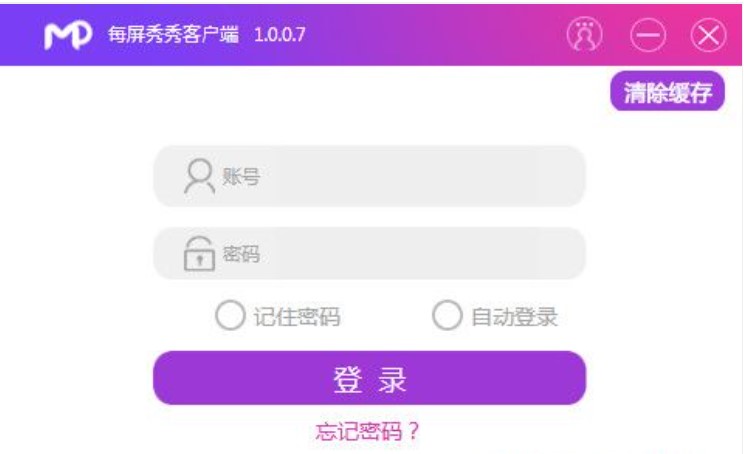Enable 记住密码 option

230,317
